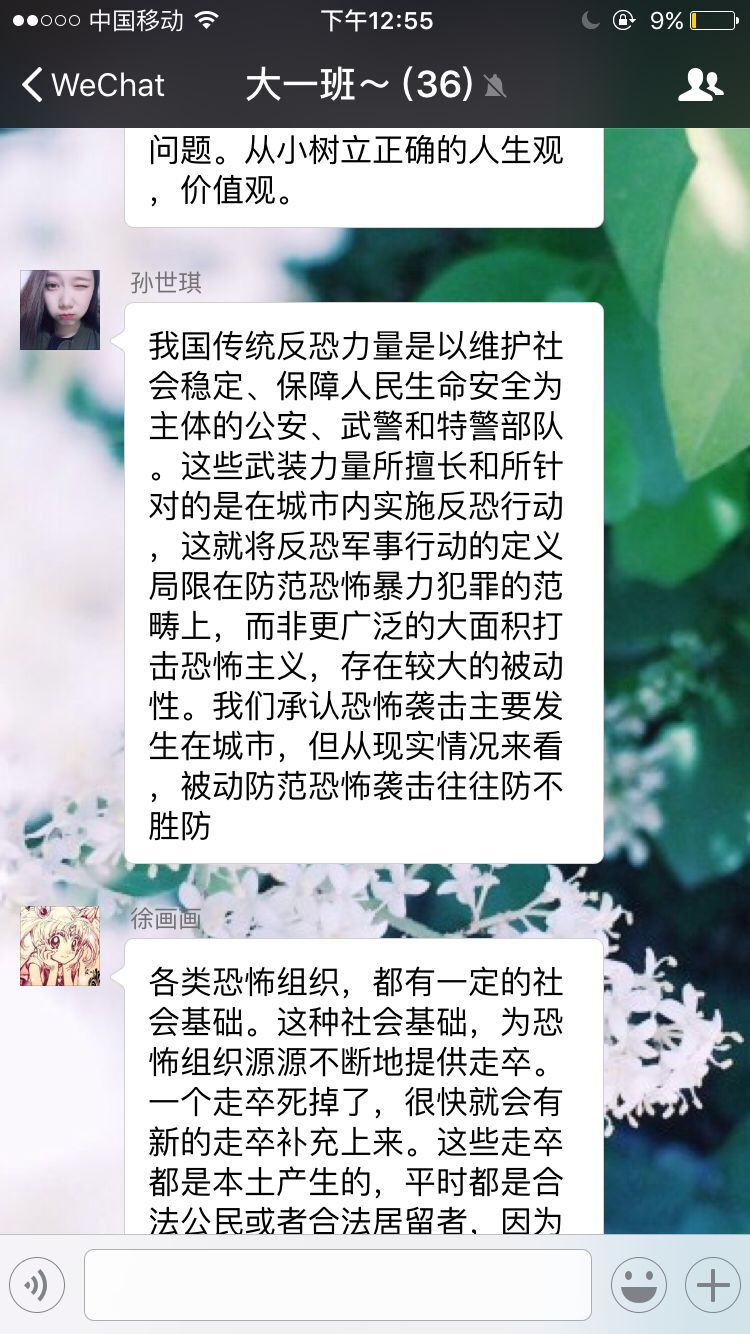This screenshot has width=750, height=1334.
Task: Tap 徐画画's profile avatar
Action: [60, 946]
